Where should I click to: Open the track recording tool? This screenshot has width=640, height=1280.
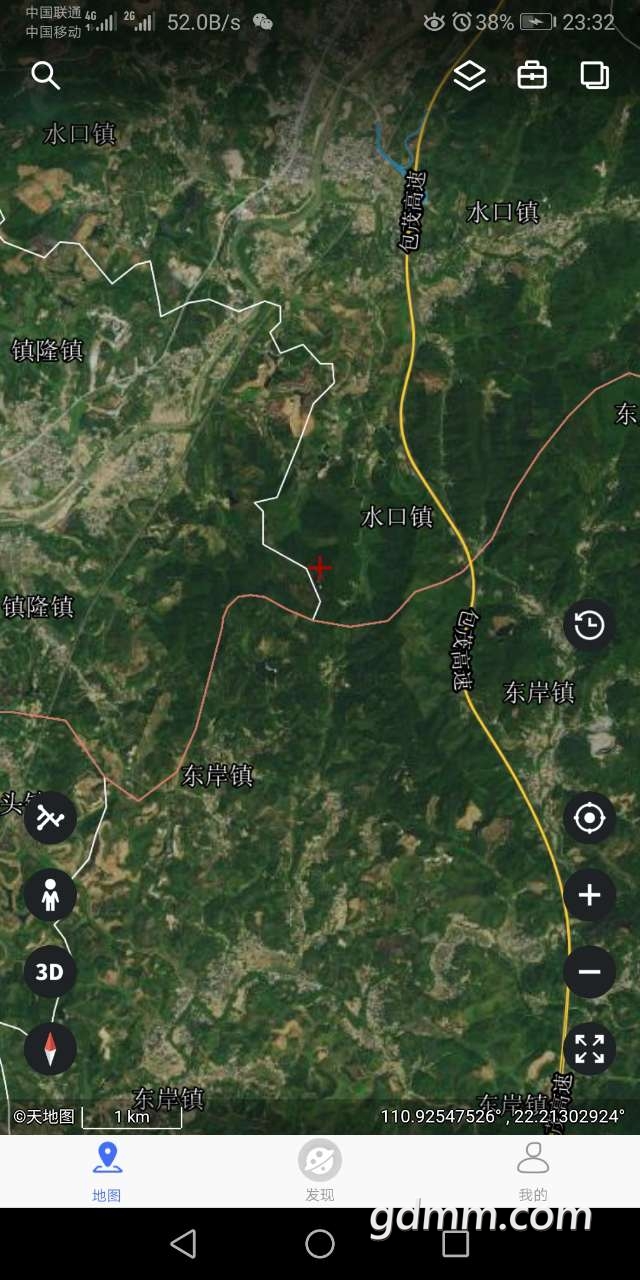click(50, 818)
